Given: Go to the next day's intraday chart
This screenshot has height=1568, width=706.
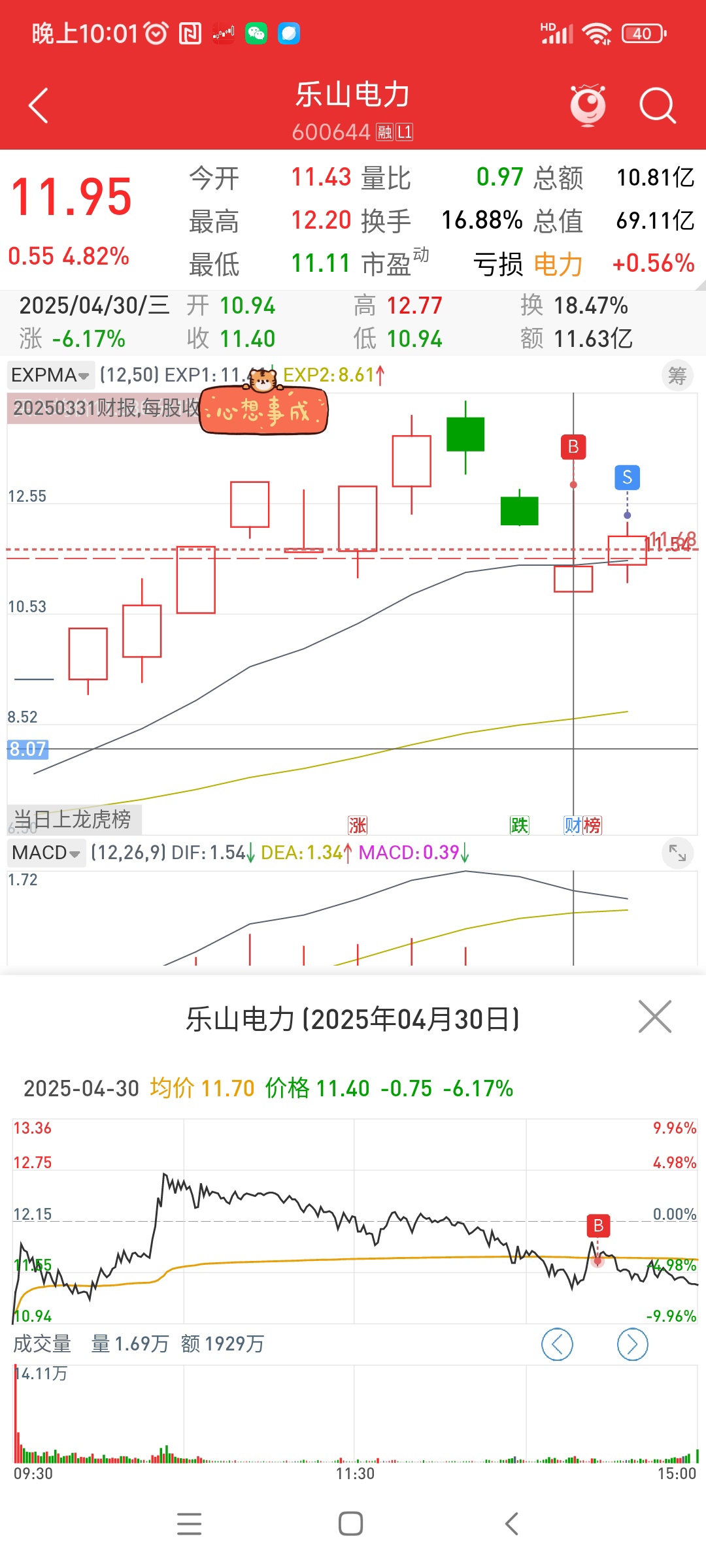Looking at the screenshot, I should tap(632, 1345).
